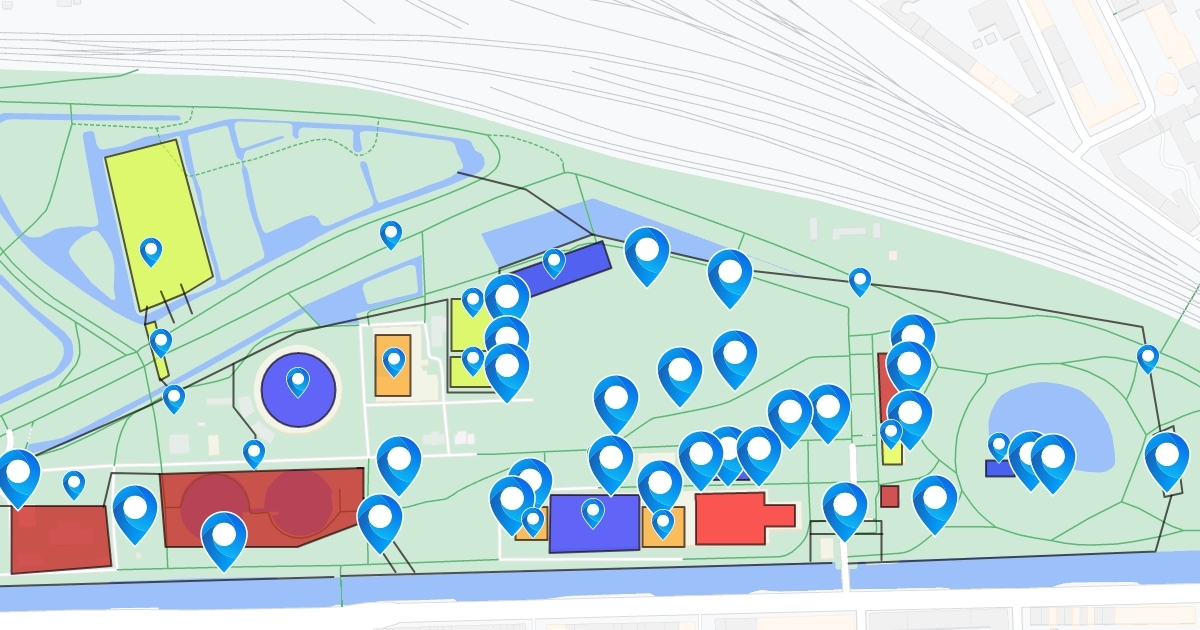Open the pin on the orange building beside the round building
The width and height of the screenshot is (1200, 630).
tap(394, 361)
